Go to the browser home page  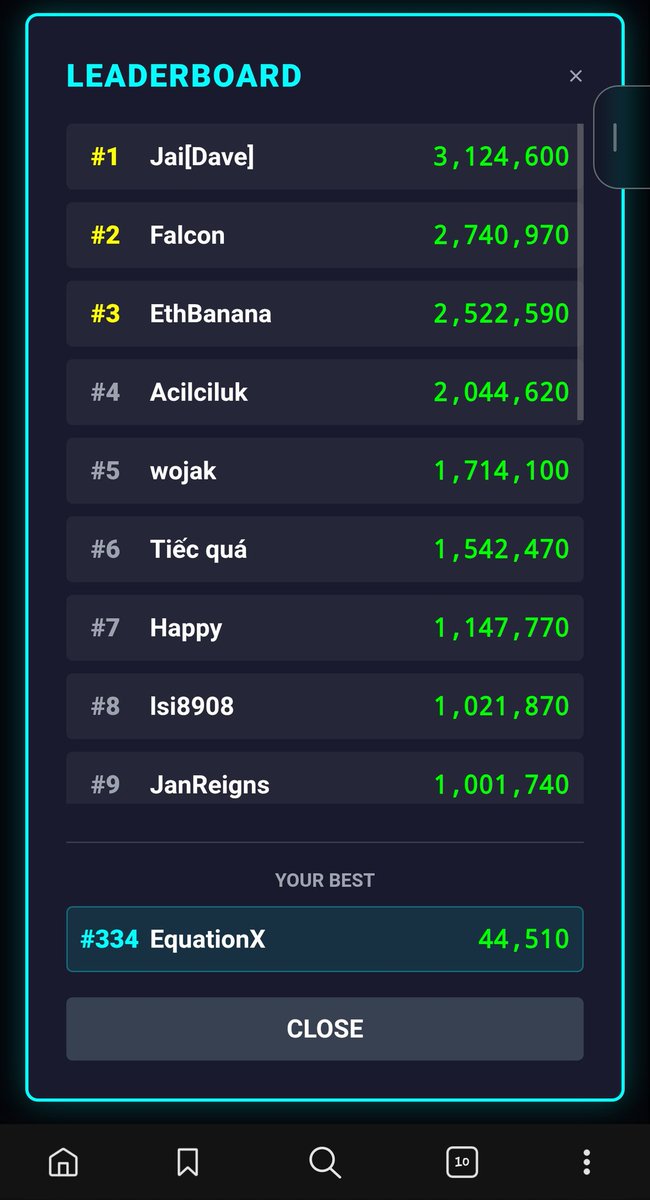click(x=63, y=1162)
